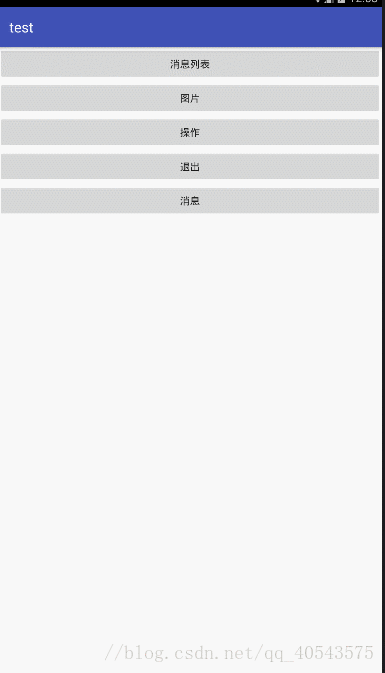Select the 操作 button
385x673 pixels.
click(x=190, y=132)
